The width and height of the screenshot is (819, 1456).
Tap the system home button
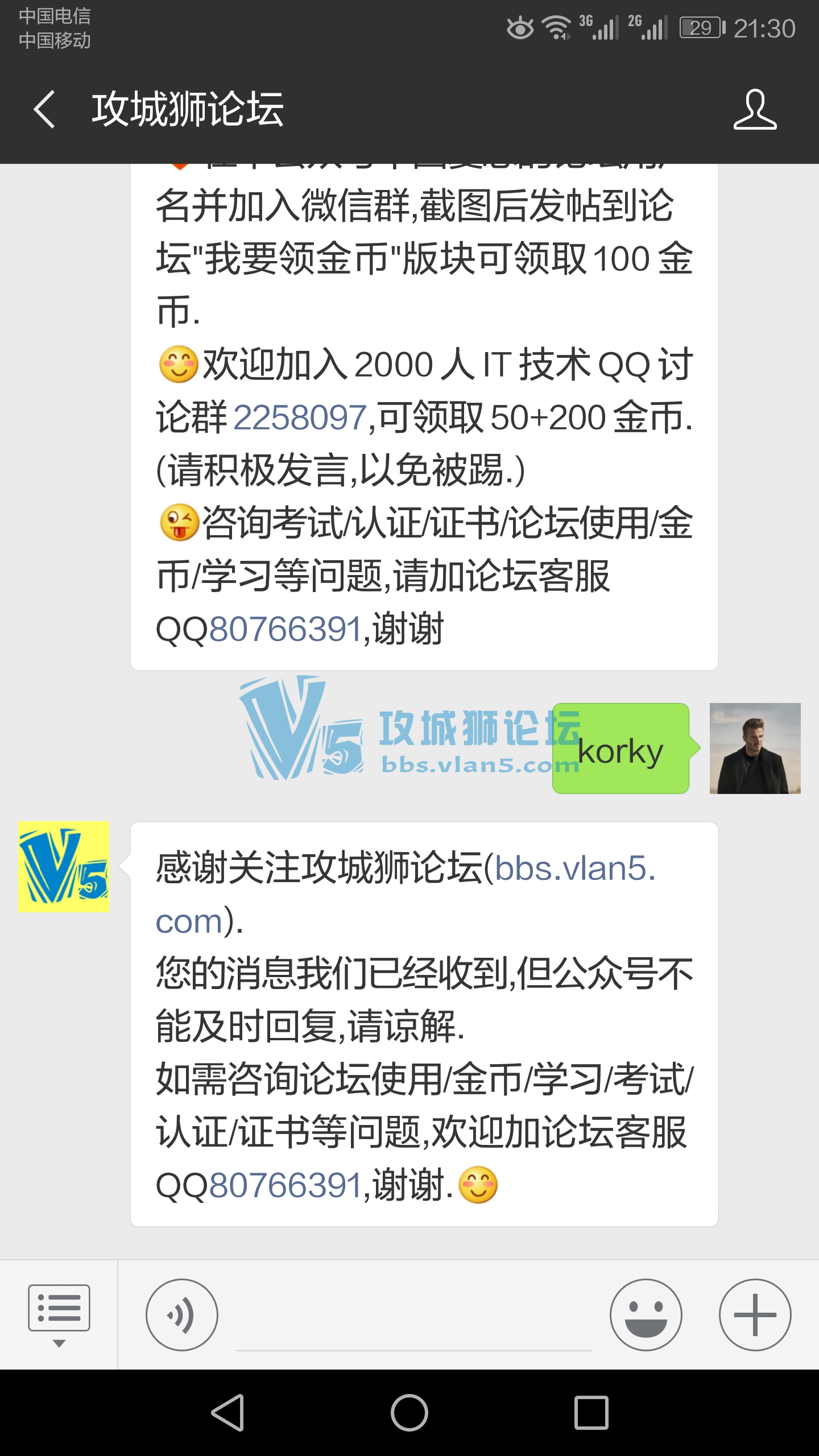click(x=409, y=1413)
